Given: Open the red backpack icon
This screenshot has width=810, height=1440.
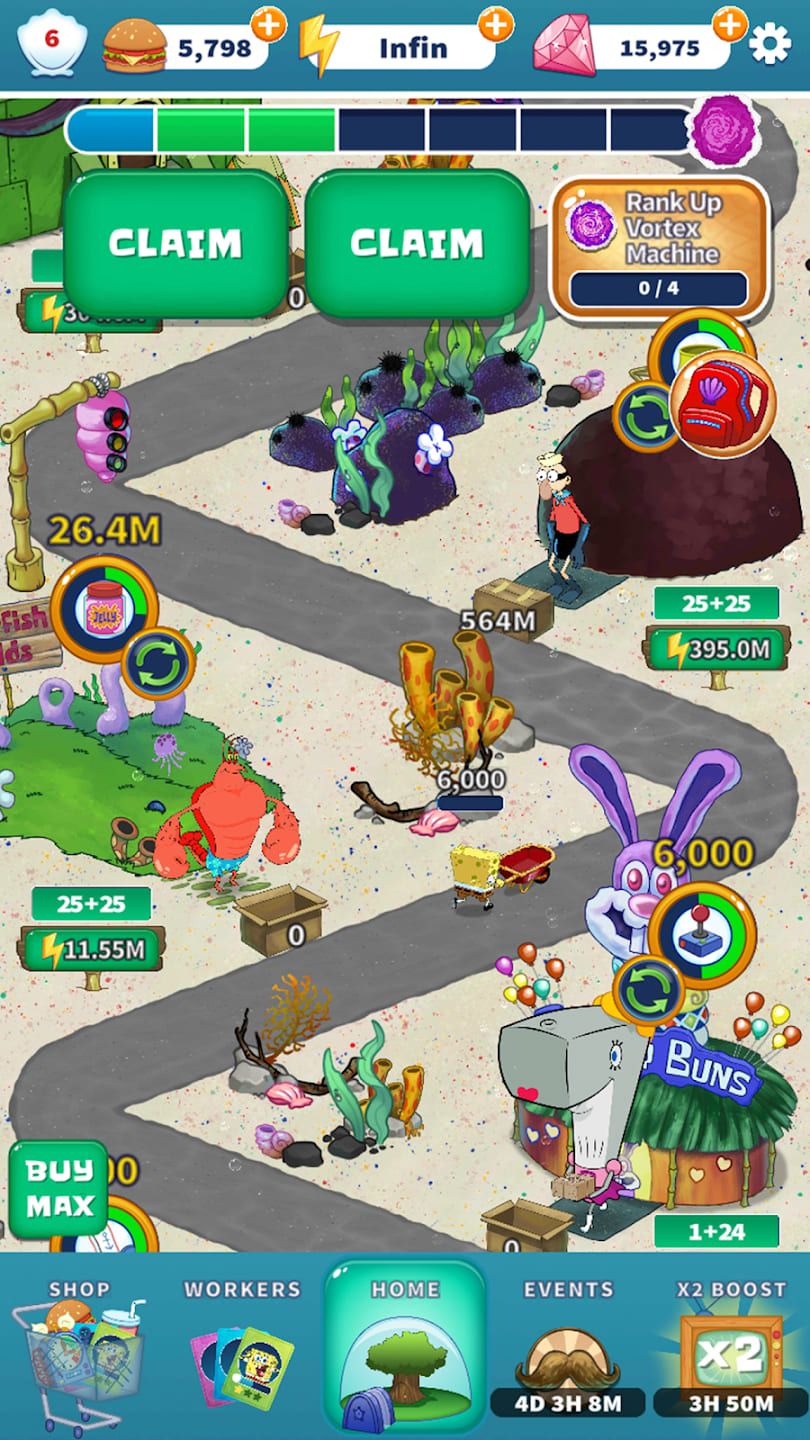Looking at the screenshot, I should (723, 403).
